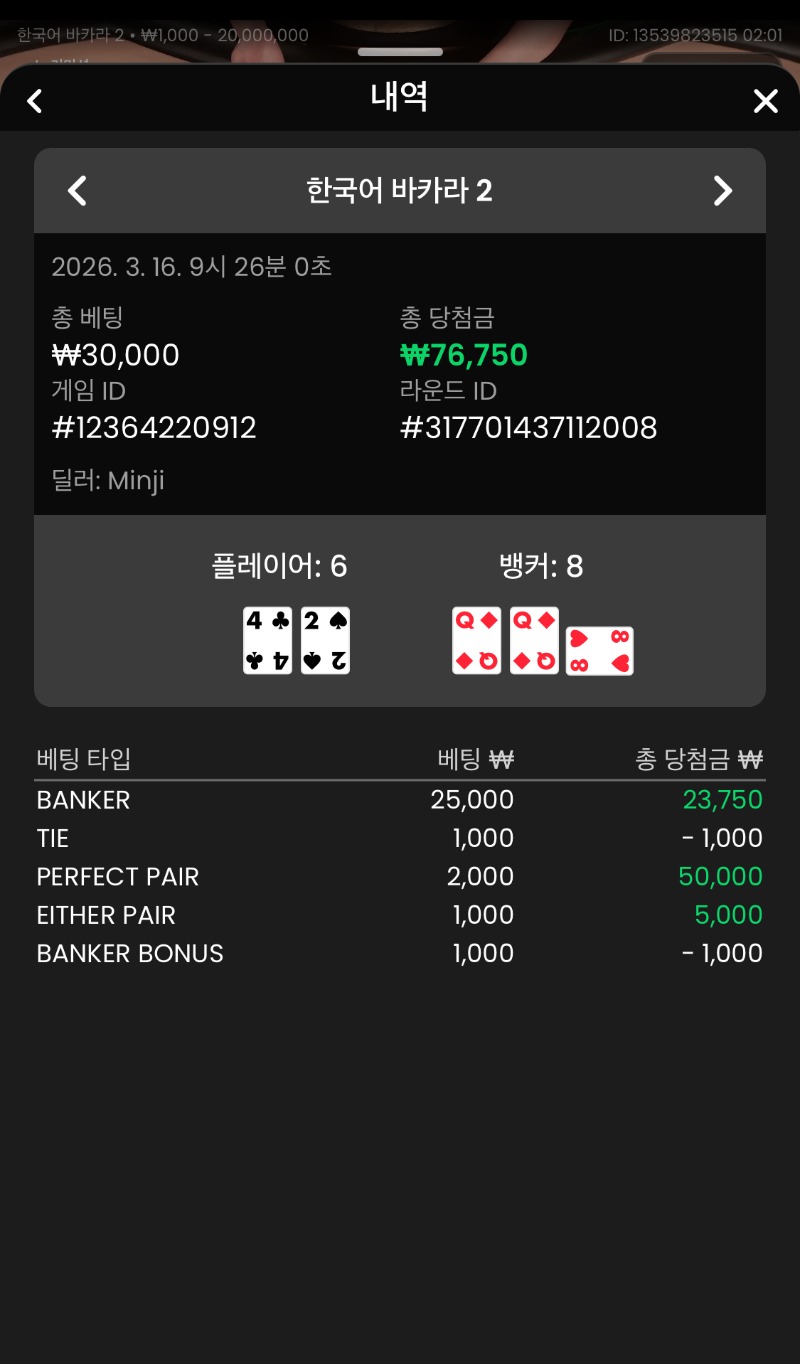The image size is (800, 1364).
Task: Show the previous round record
Action: 77,191
